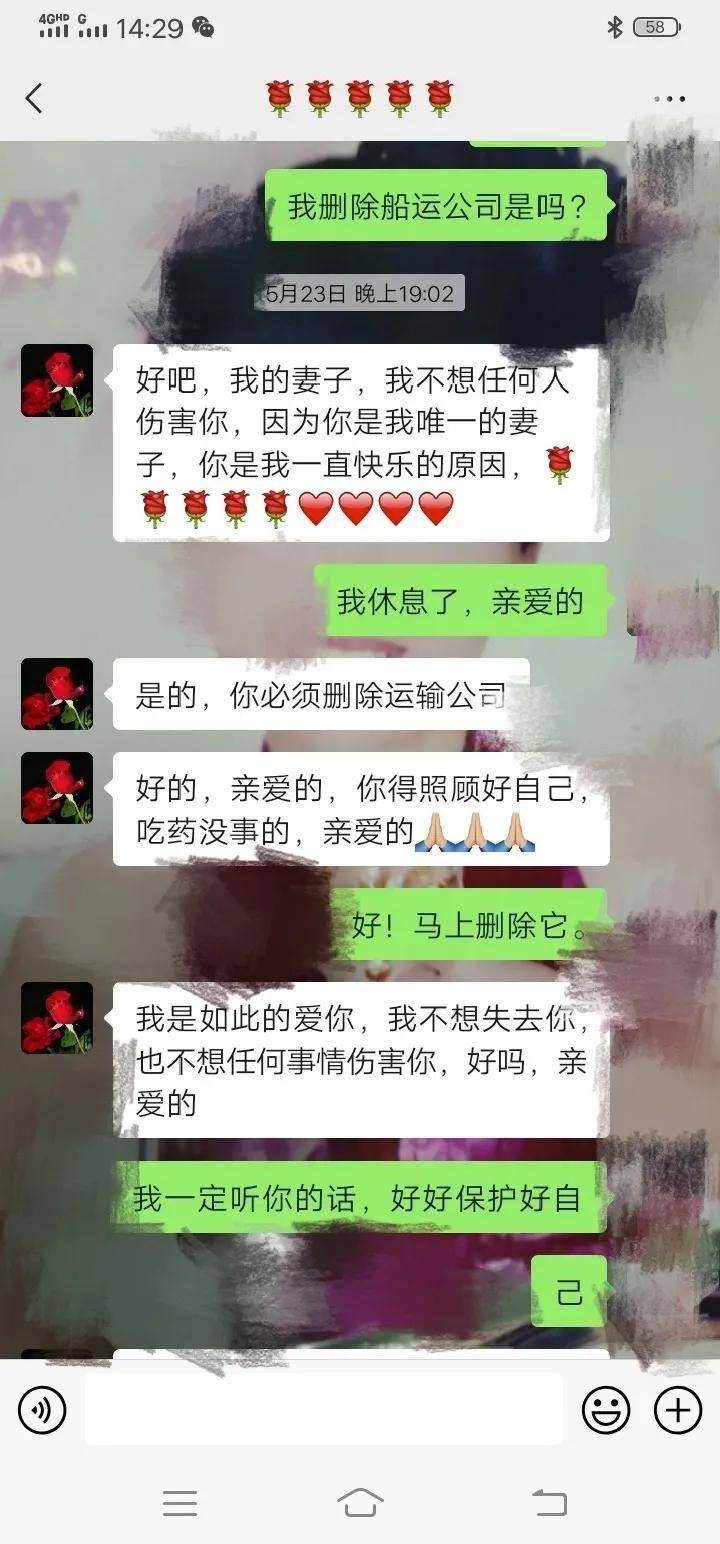Viewport: 720px width, 1544px height.
Task: Focus the message text field
Action: click(323, 1410)
